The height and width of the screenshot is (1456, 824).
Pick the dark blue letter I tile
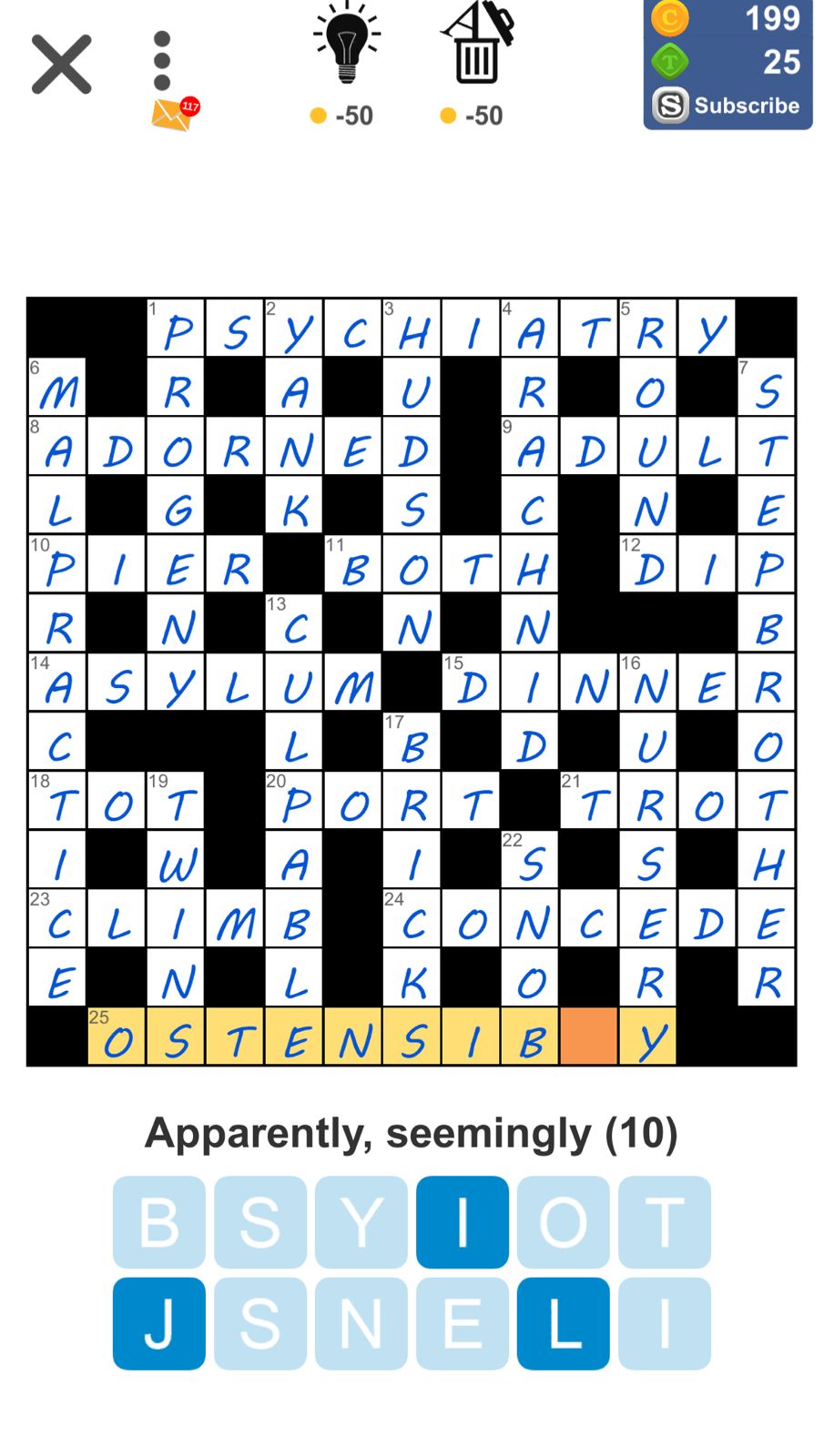click(x=463, y=1222)
